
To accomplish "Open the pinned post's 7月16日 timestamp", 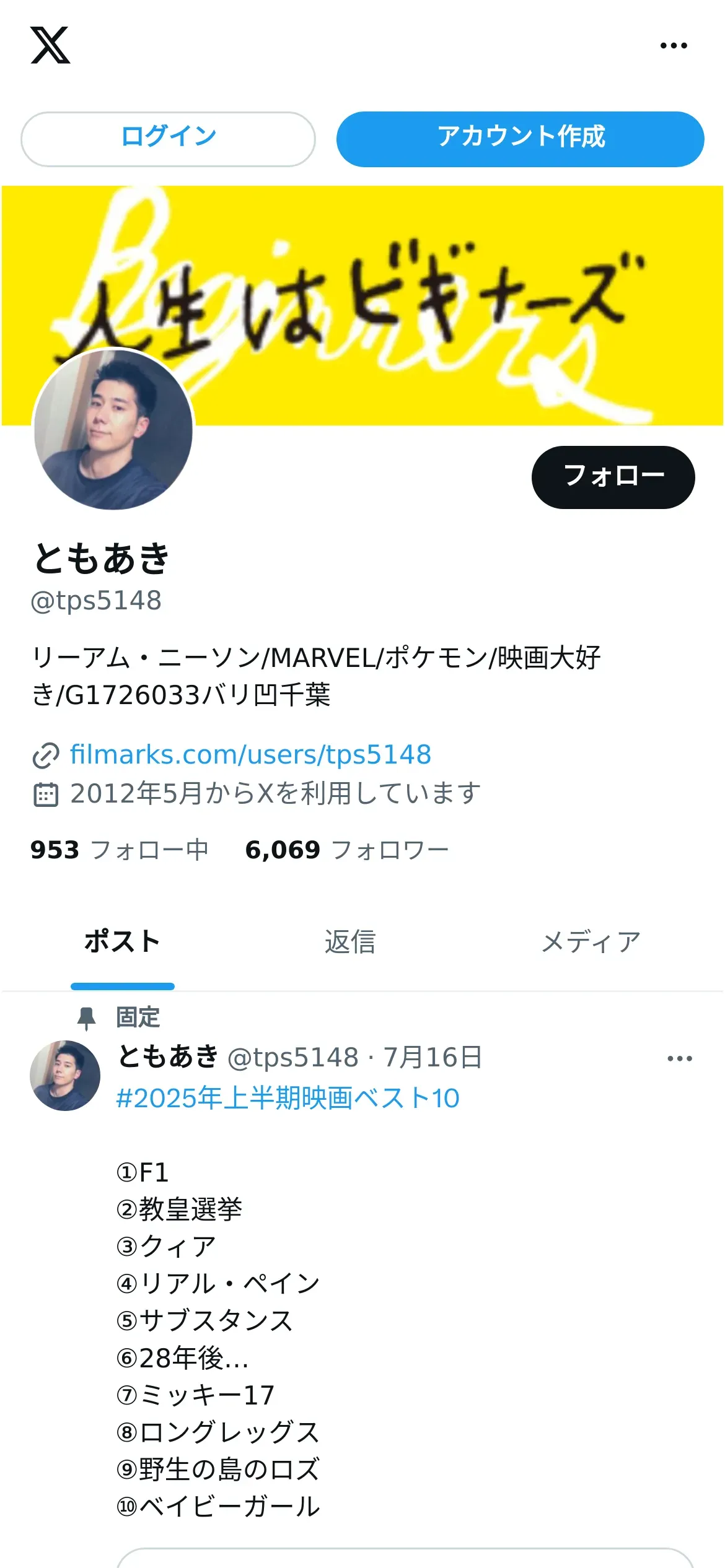I will pyautogui.click(x=433, y=1057).
